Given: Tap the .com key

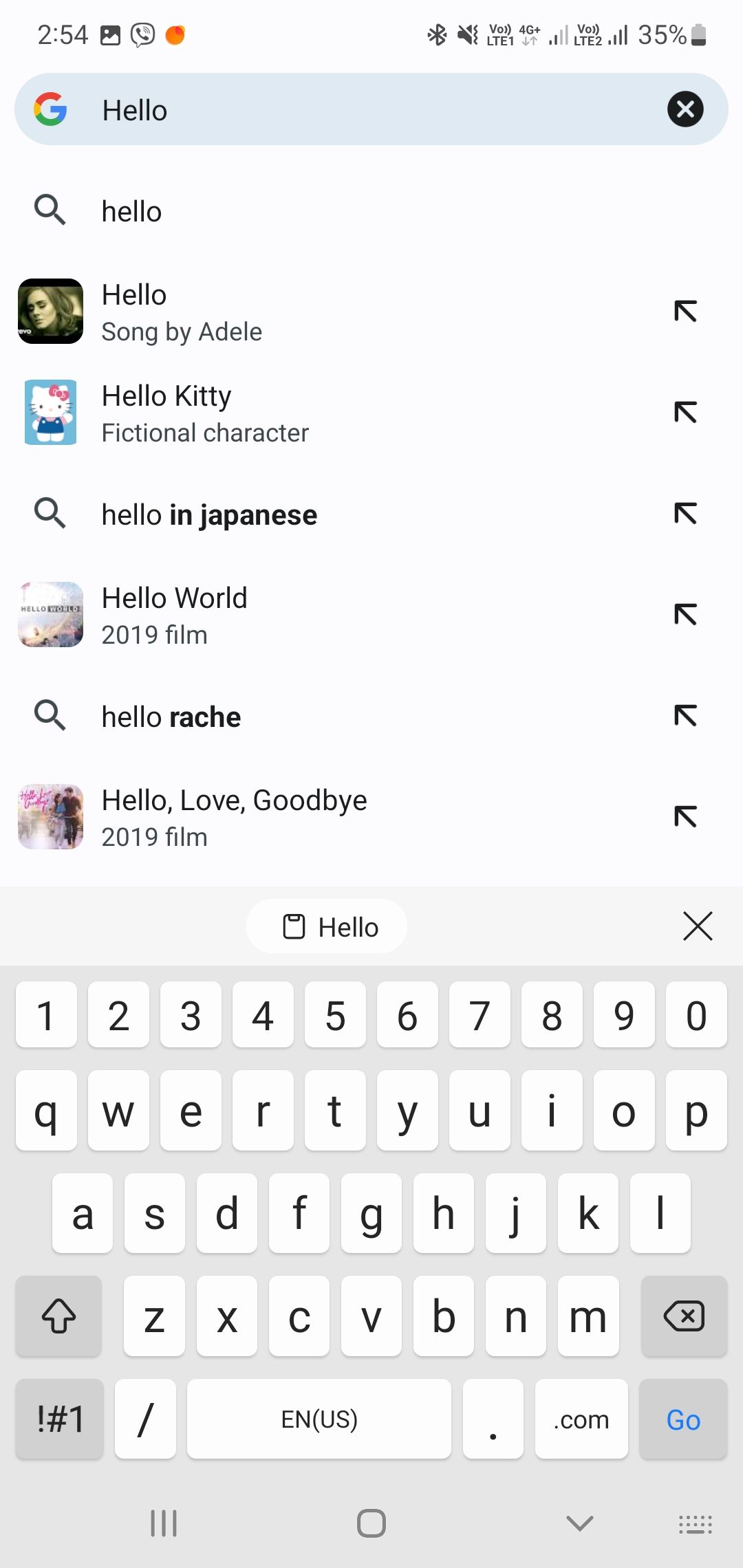Looking at the screenshot, I should point(581,1419).
